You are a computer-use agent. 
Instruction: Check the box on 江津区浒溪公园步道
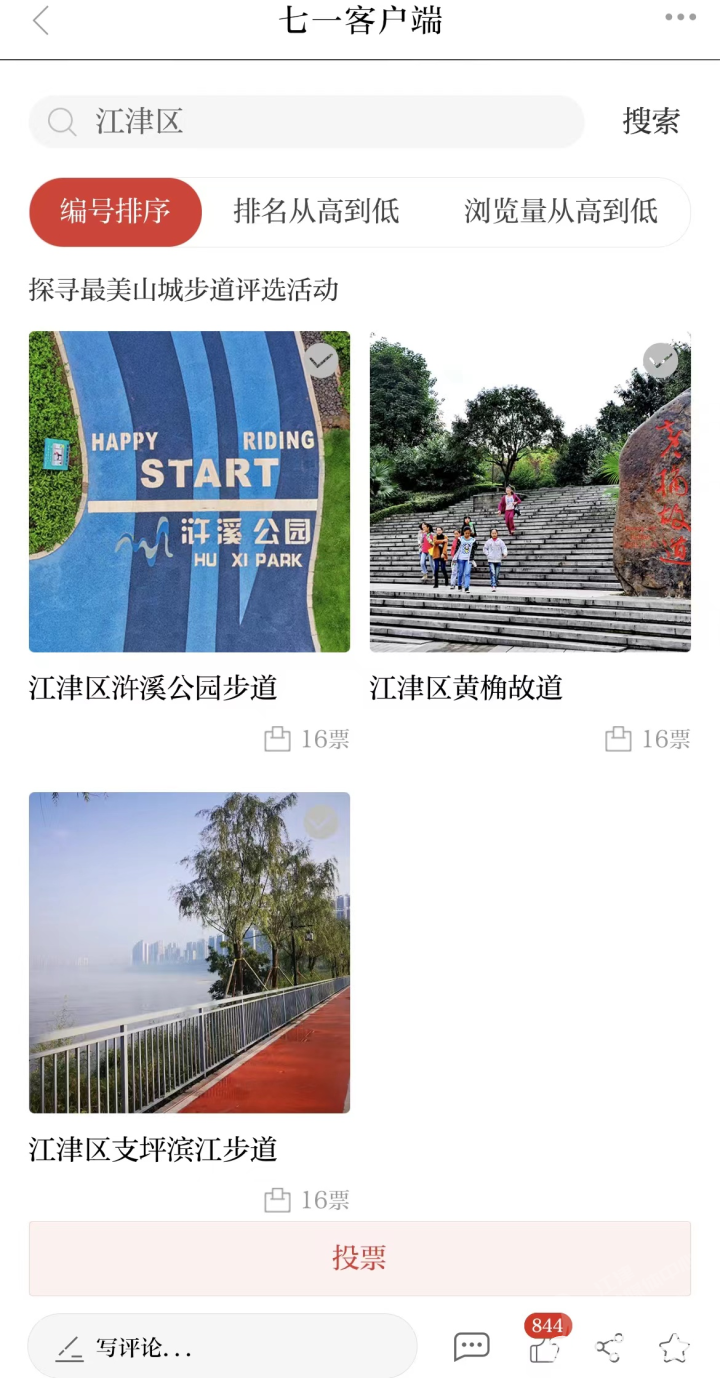[x=321, y=360]
